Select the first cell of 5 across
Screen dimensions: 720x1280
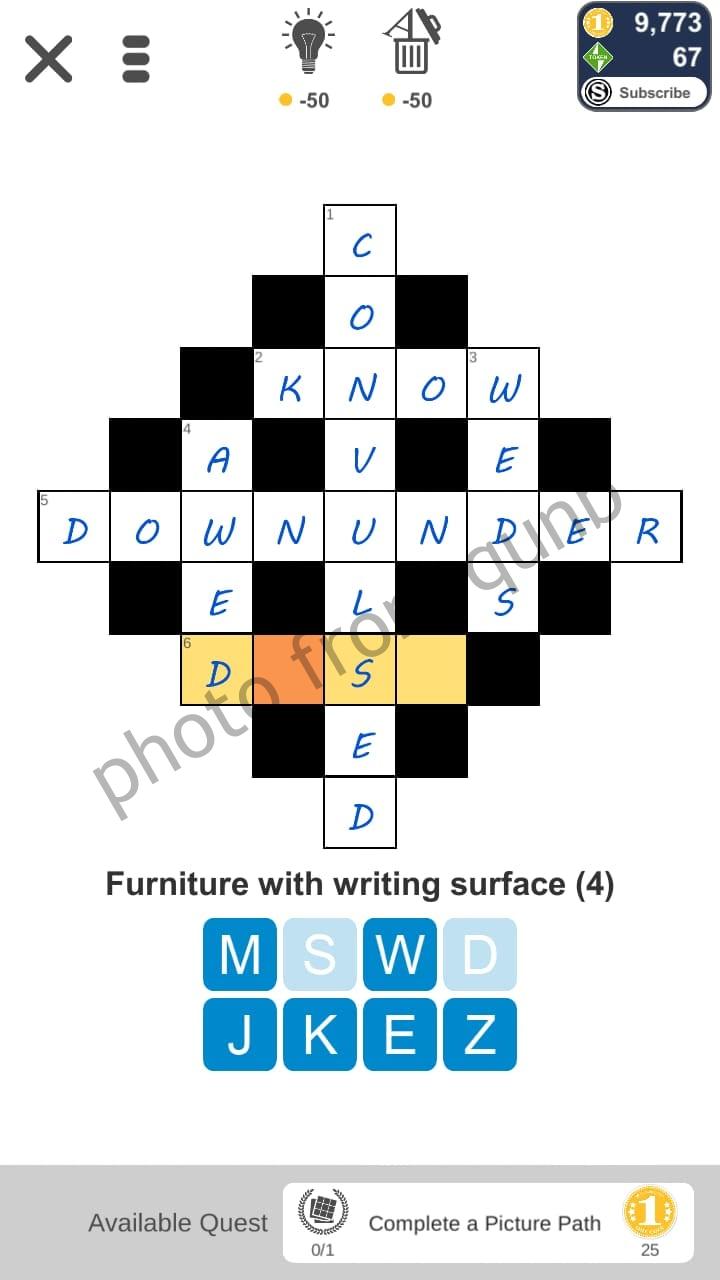click(x=74, y=526)
